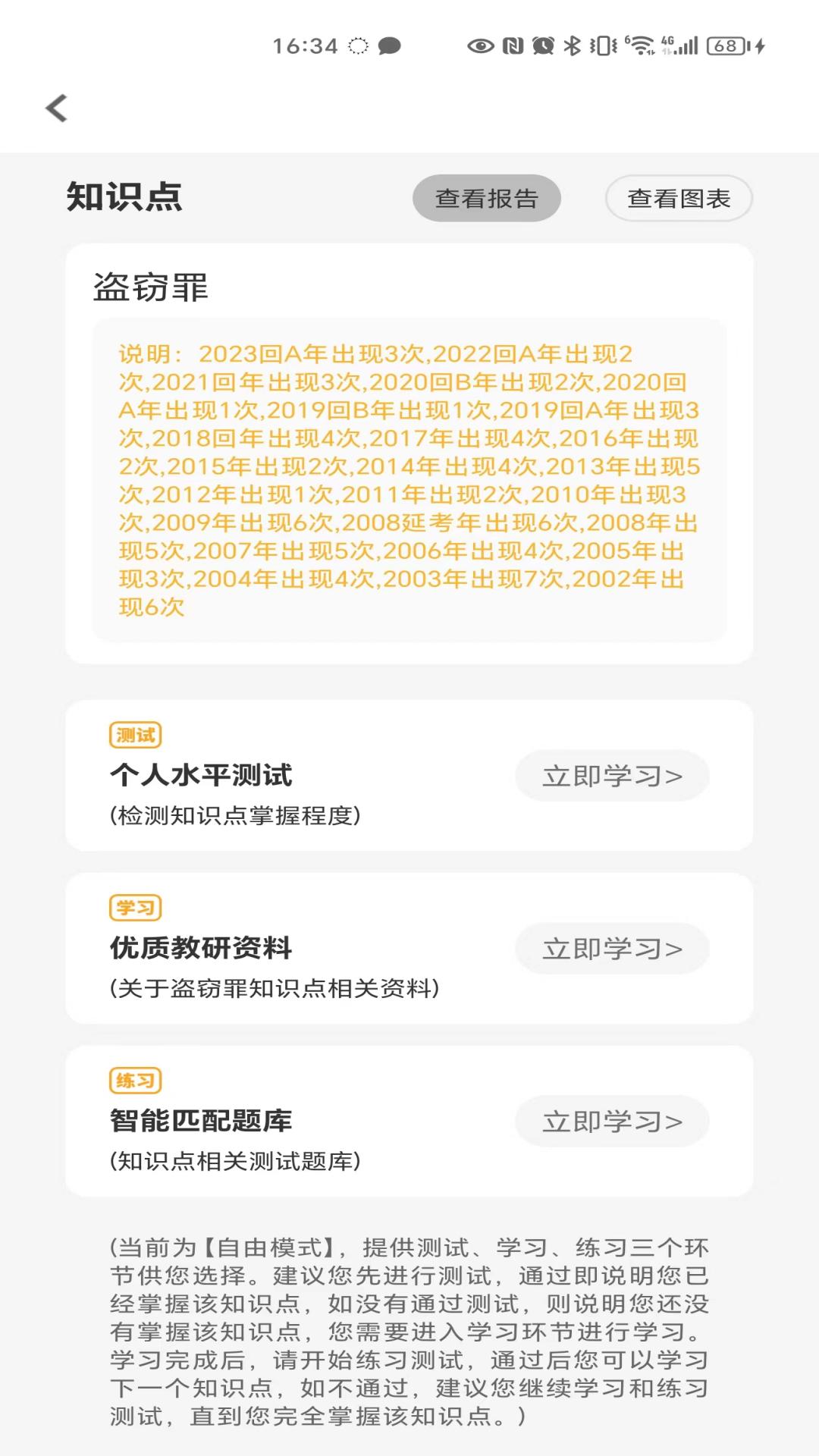Viewport: 819px width, 1456px height.
Task: Open 查看报告 to view the report
Action: 486,197
